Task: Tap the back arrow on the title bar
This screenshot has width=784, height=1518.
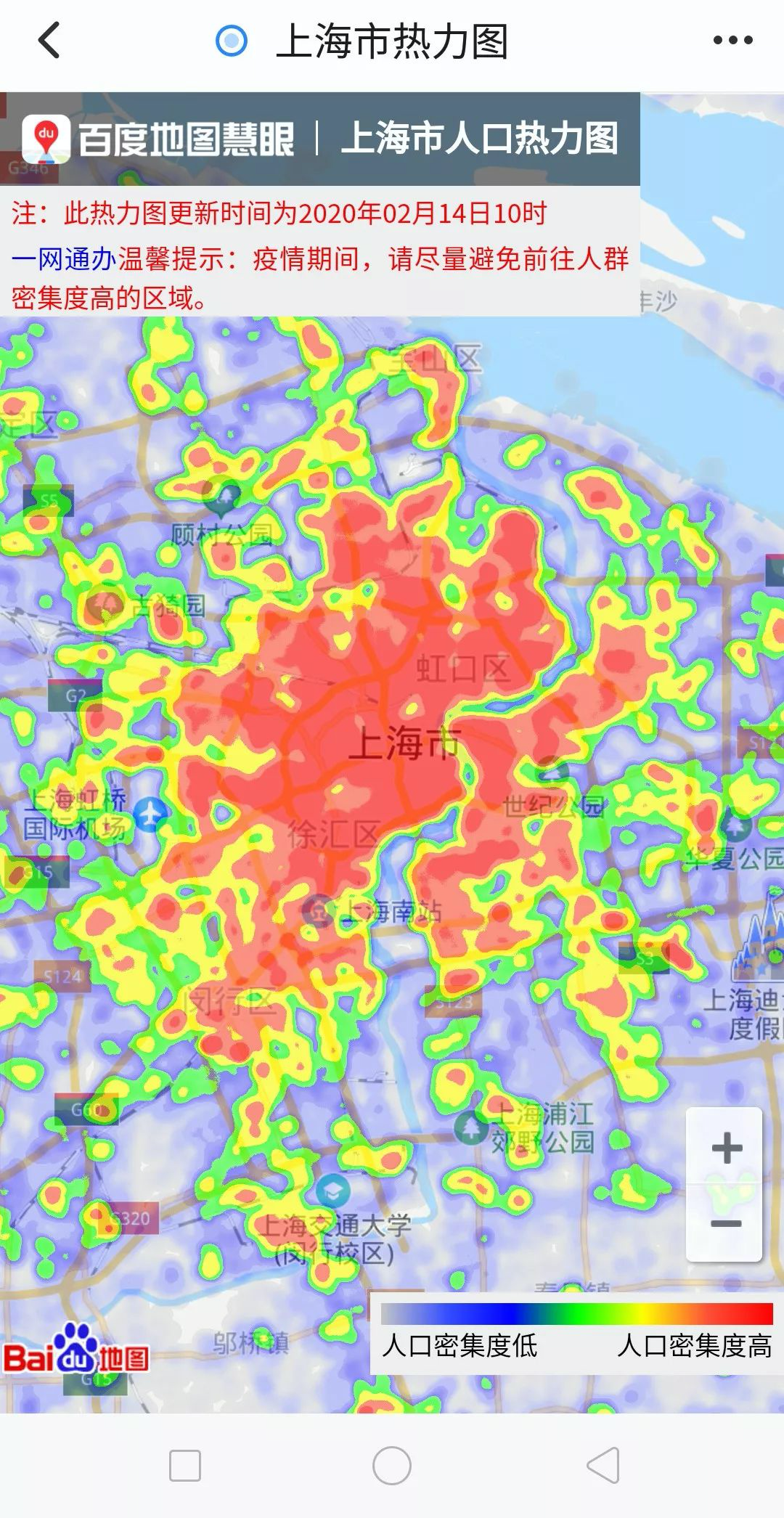Action: point(48,41)
